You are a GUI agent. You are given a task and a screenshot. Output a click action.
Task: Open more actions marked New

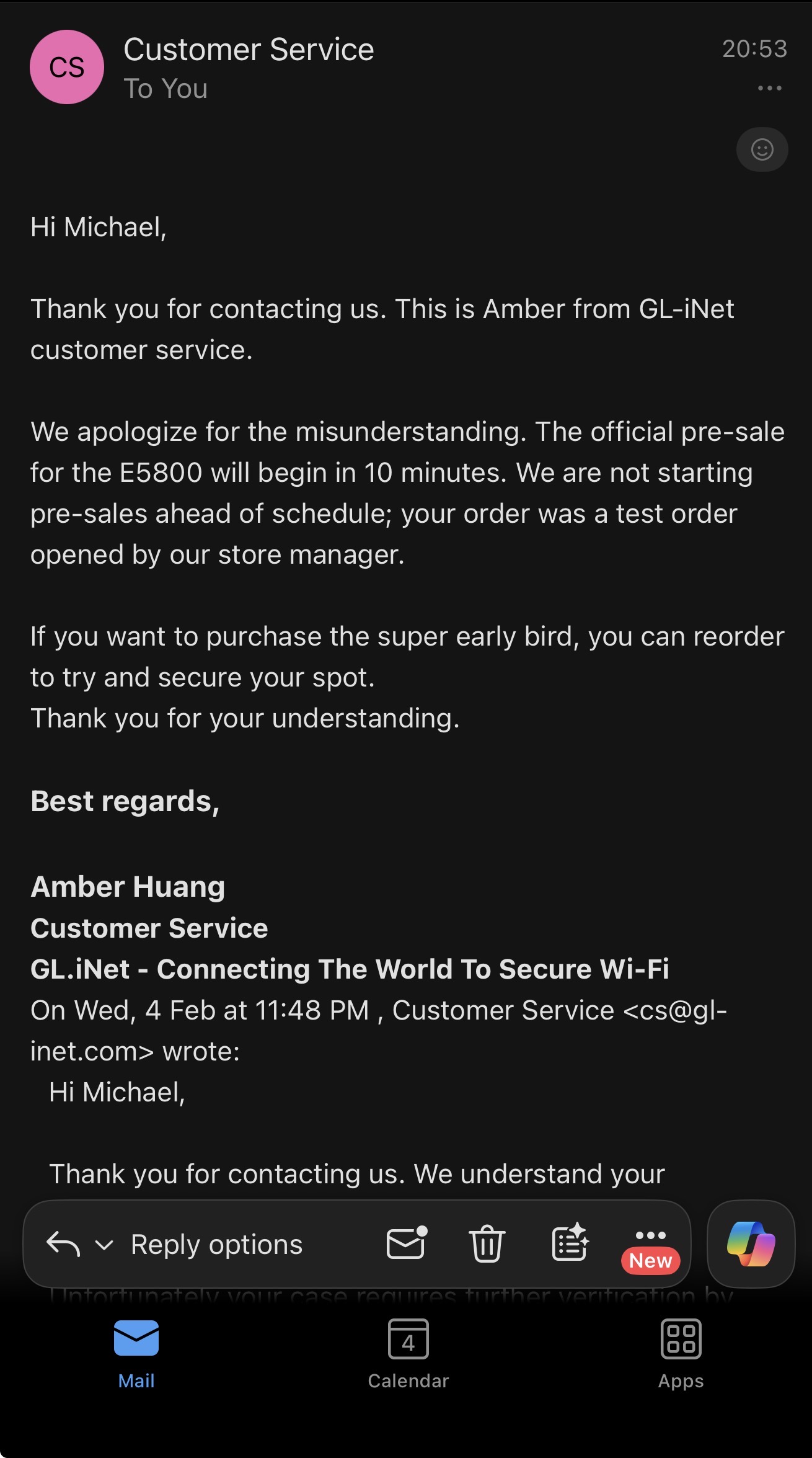[650, 1247]
